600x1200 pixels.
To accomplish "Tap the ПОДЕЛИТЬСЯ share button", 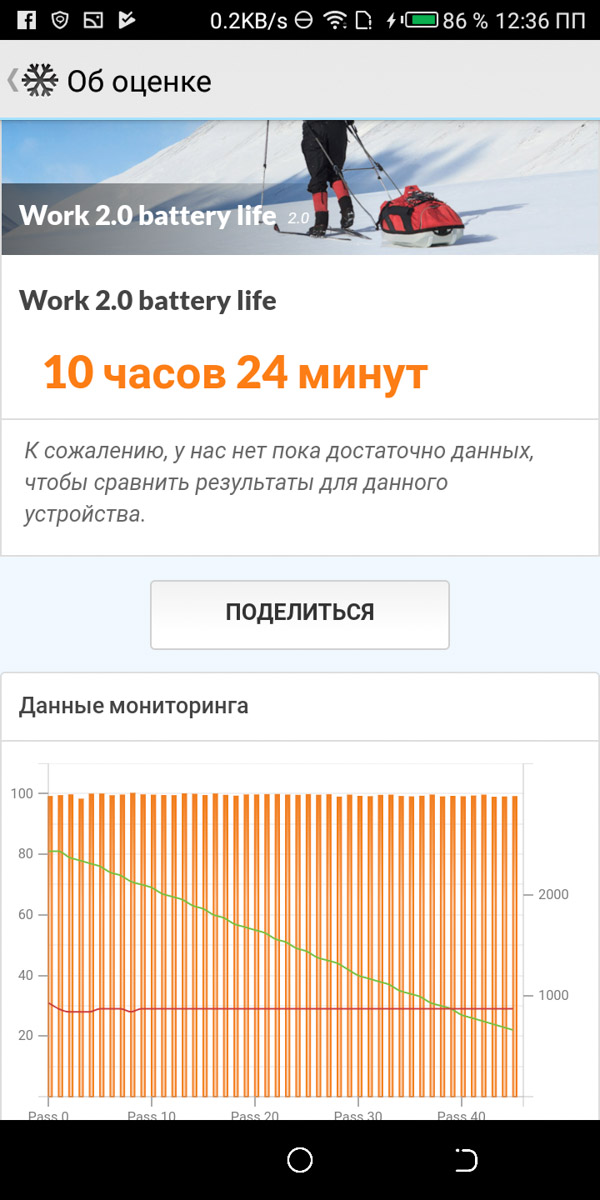I will click(x=300, y=614).
